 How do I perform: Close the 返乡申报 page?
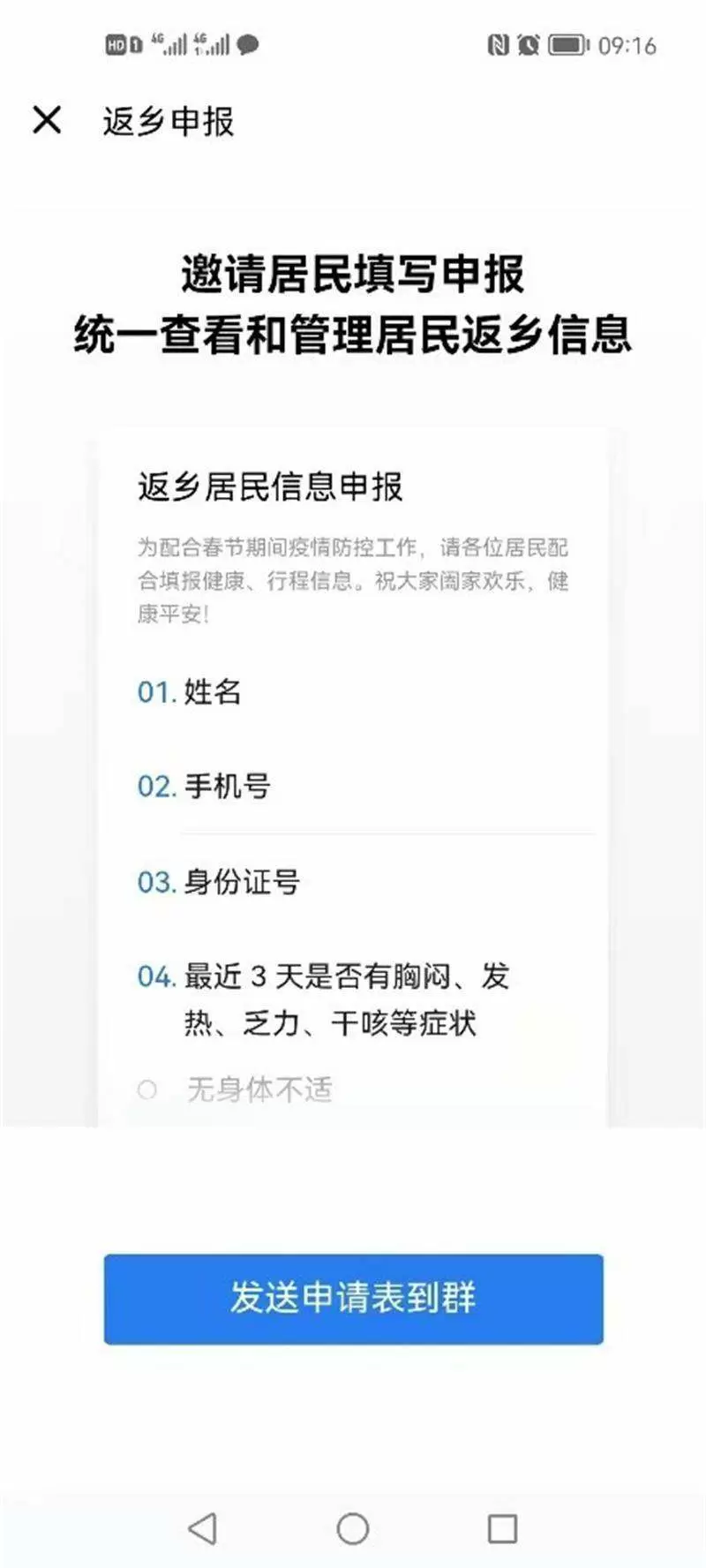click(47, 120)
